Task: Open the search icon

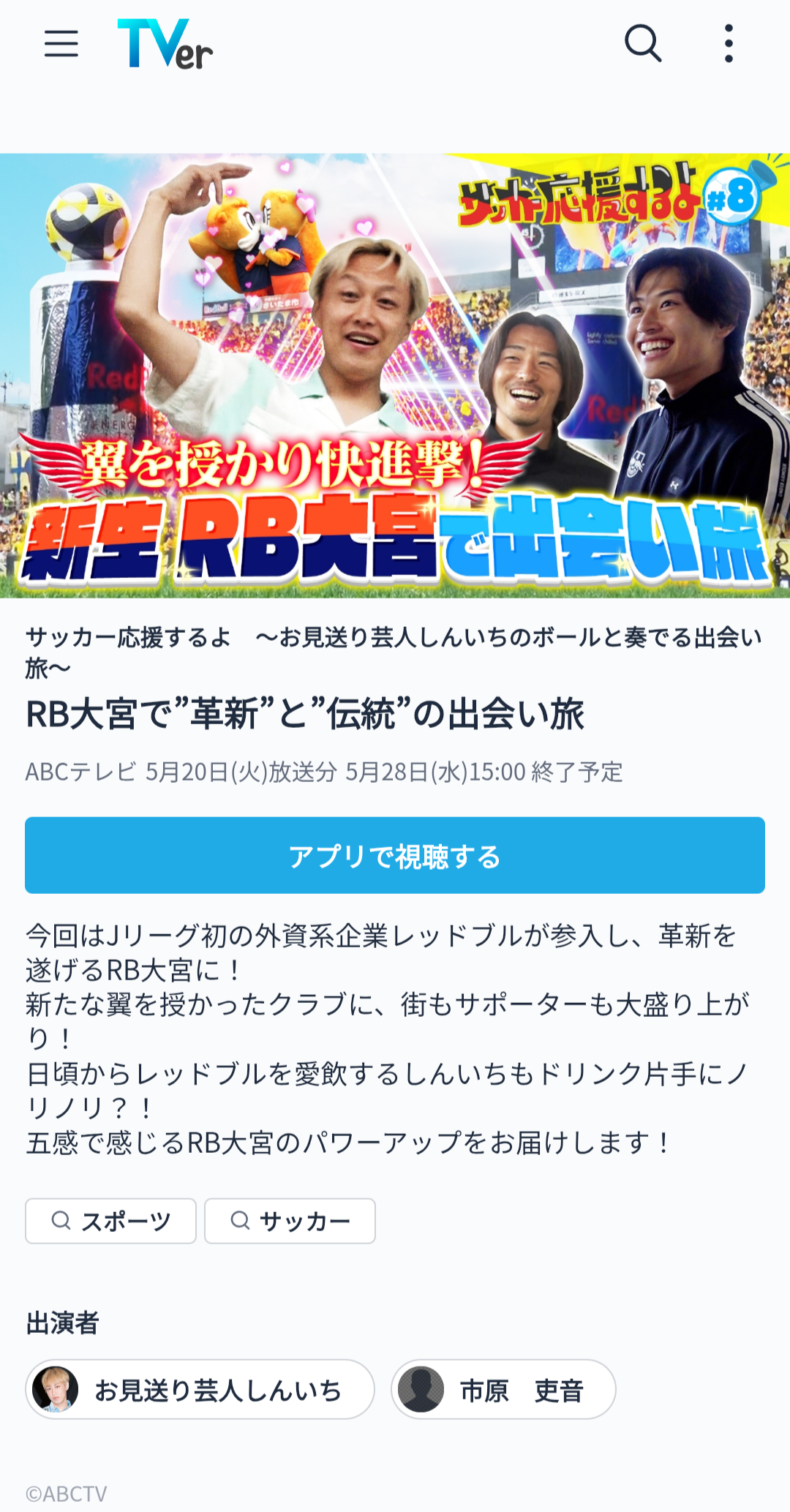Action: (643, 44)
